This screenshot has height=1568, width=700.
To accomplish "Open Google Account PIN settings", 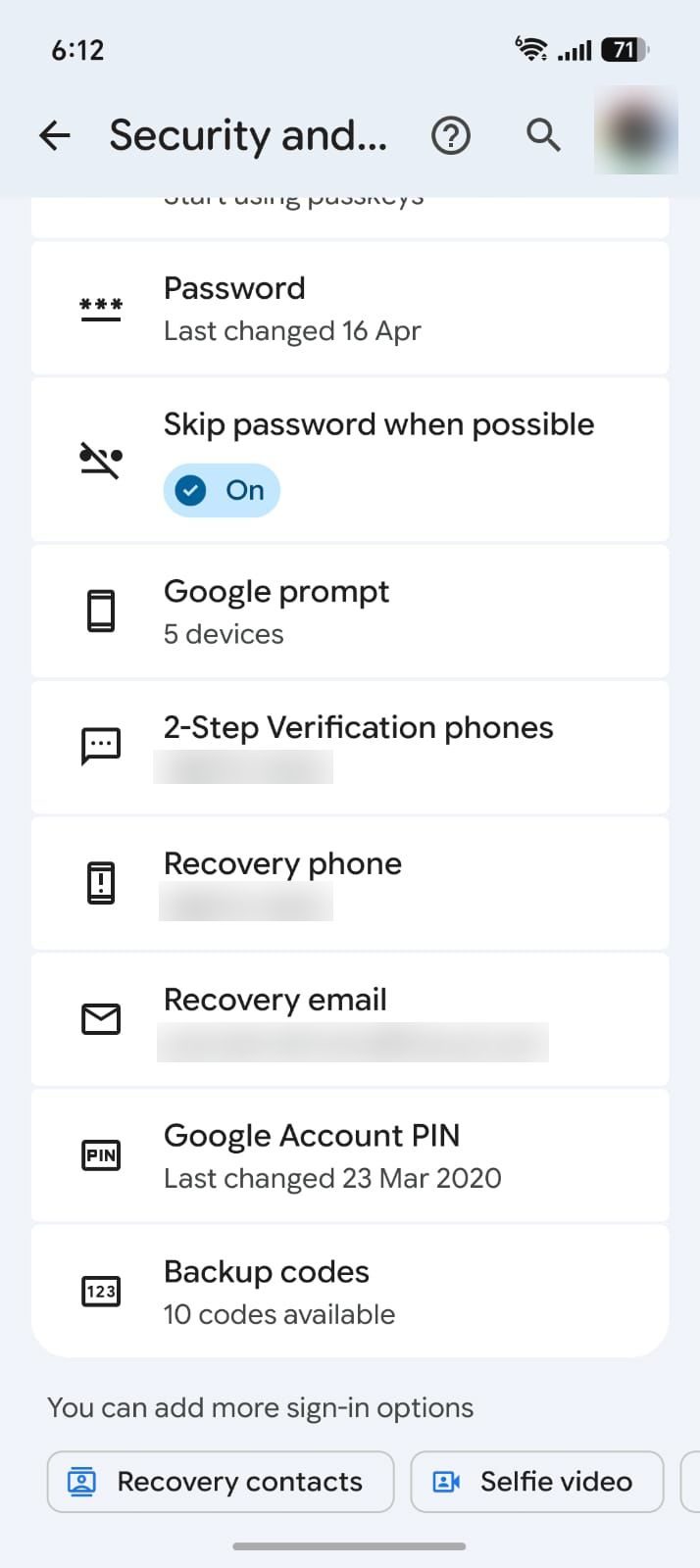I will [x=350, y=1156].
